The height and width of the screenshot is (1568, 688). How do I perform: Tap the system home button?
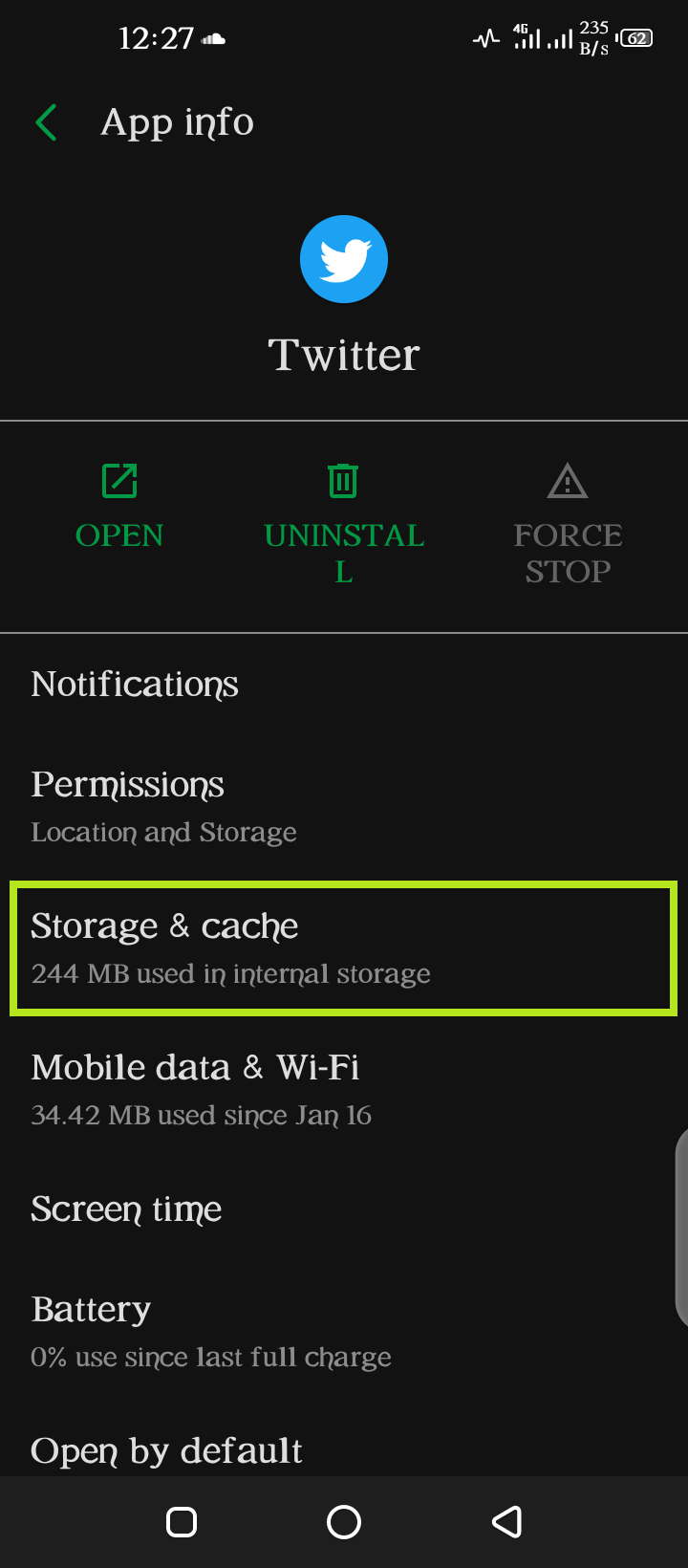(344, 1522)
